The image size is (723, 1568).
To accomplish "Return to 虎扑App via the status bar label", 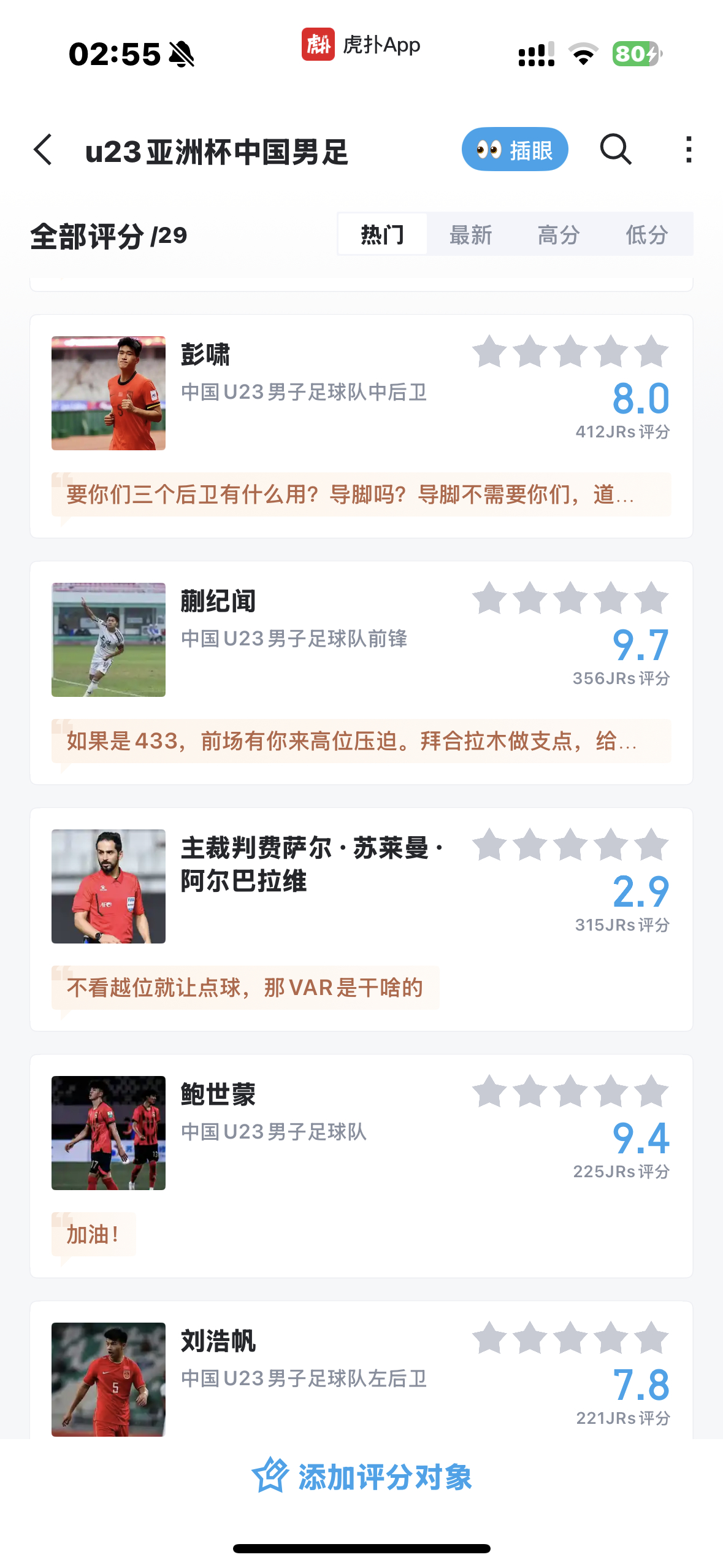I will (x=361, y=45).
